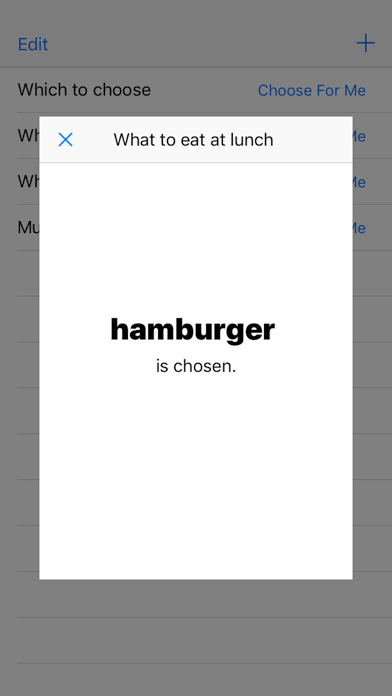Close the 'What to eat at lunch' popup
392x696 pixels.
click(x=65, y=140)
